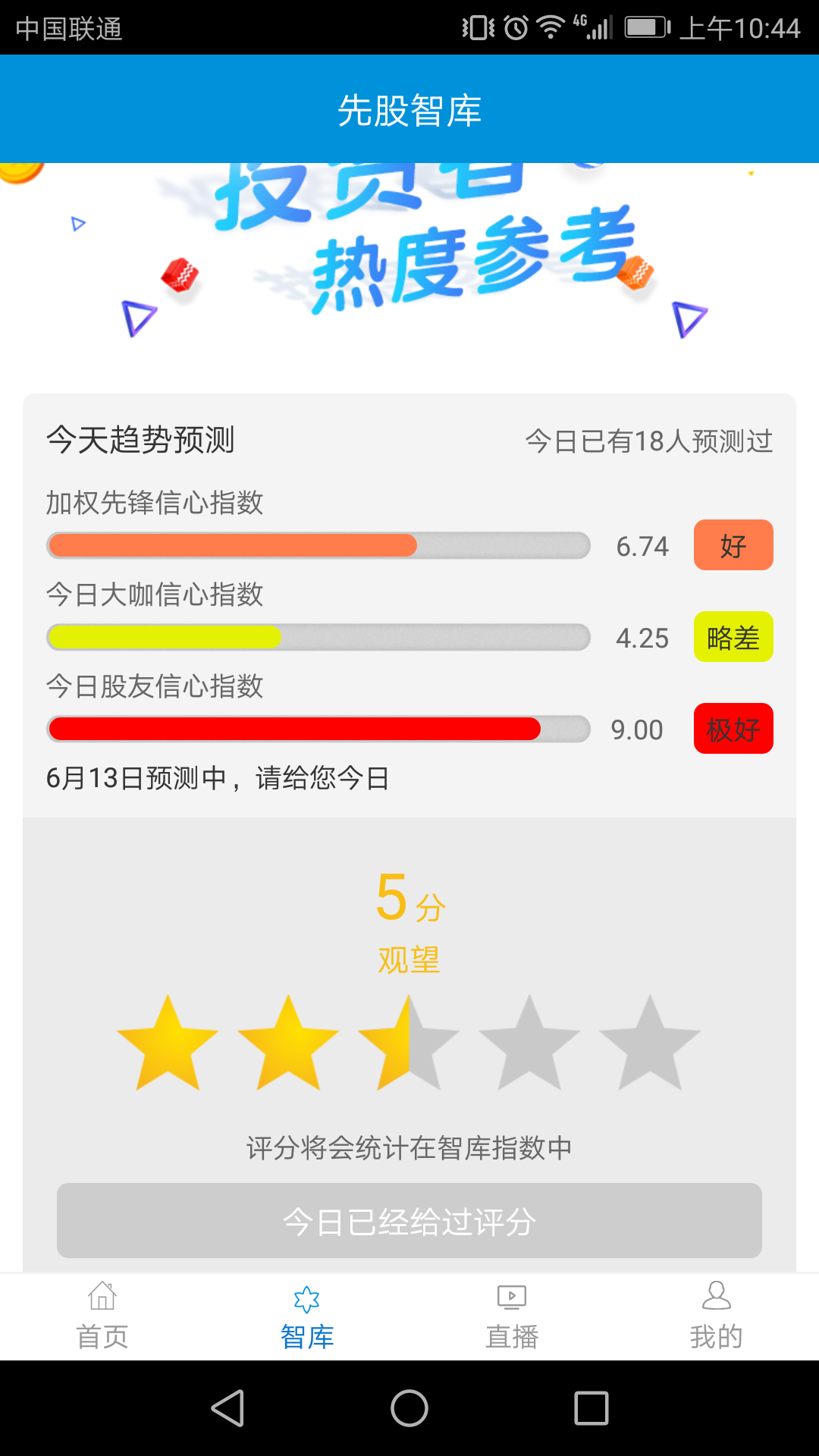Open the 直播 live broadcast icon

[511, 1297]
